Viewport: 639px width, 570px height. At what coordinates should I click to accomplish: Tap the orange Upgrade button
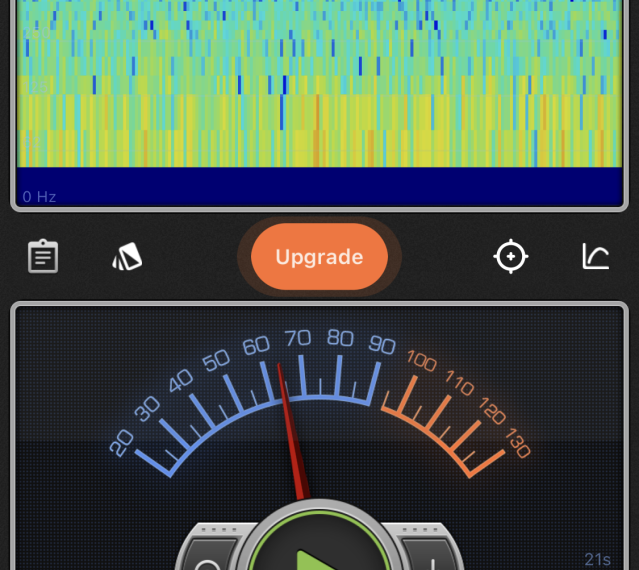coord(318,257)
